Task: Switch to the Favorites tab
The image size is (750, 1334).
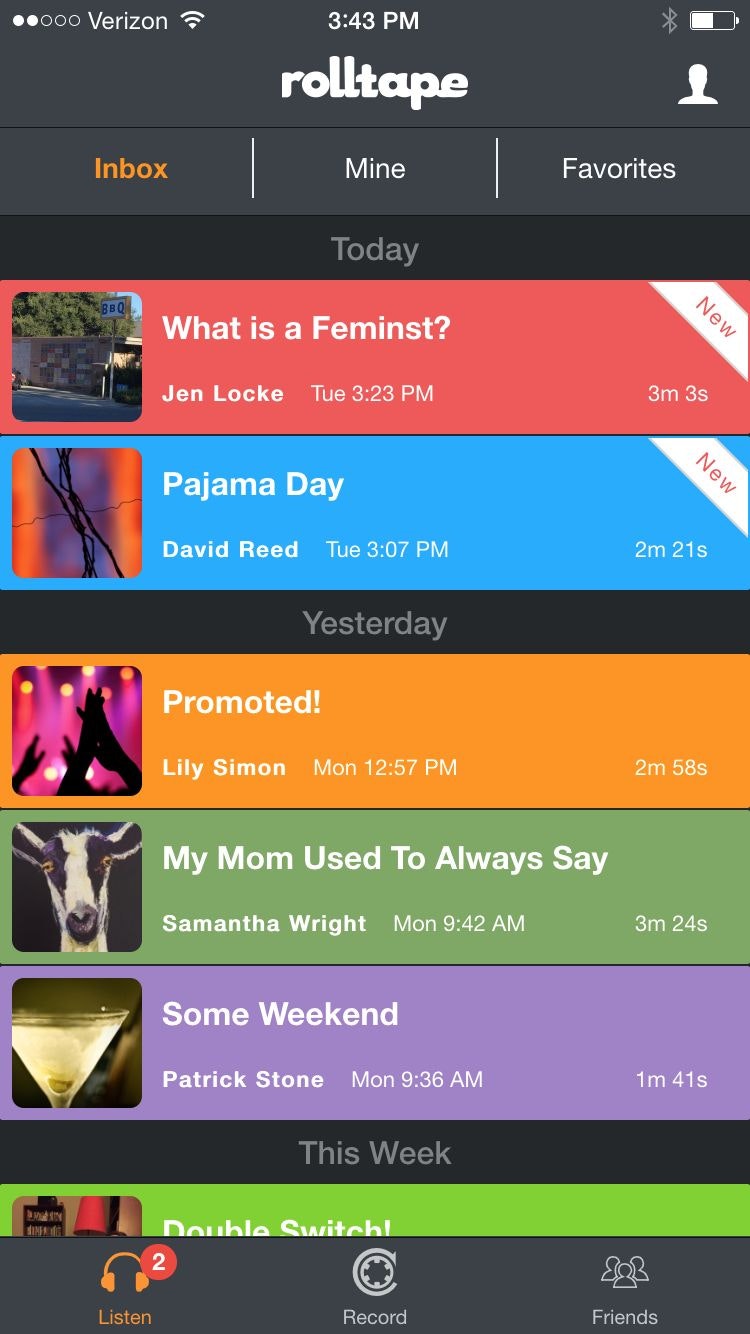Action: pyautogui.click(x=618, y=169)
